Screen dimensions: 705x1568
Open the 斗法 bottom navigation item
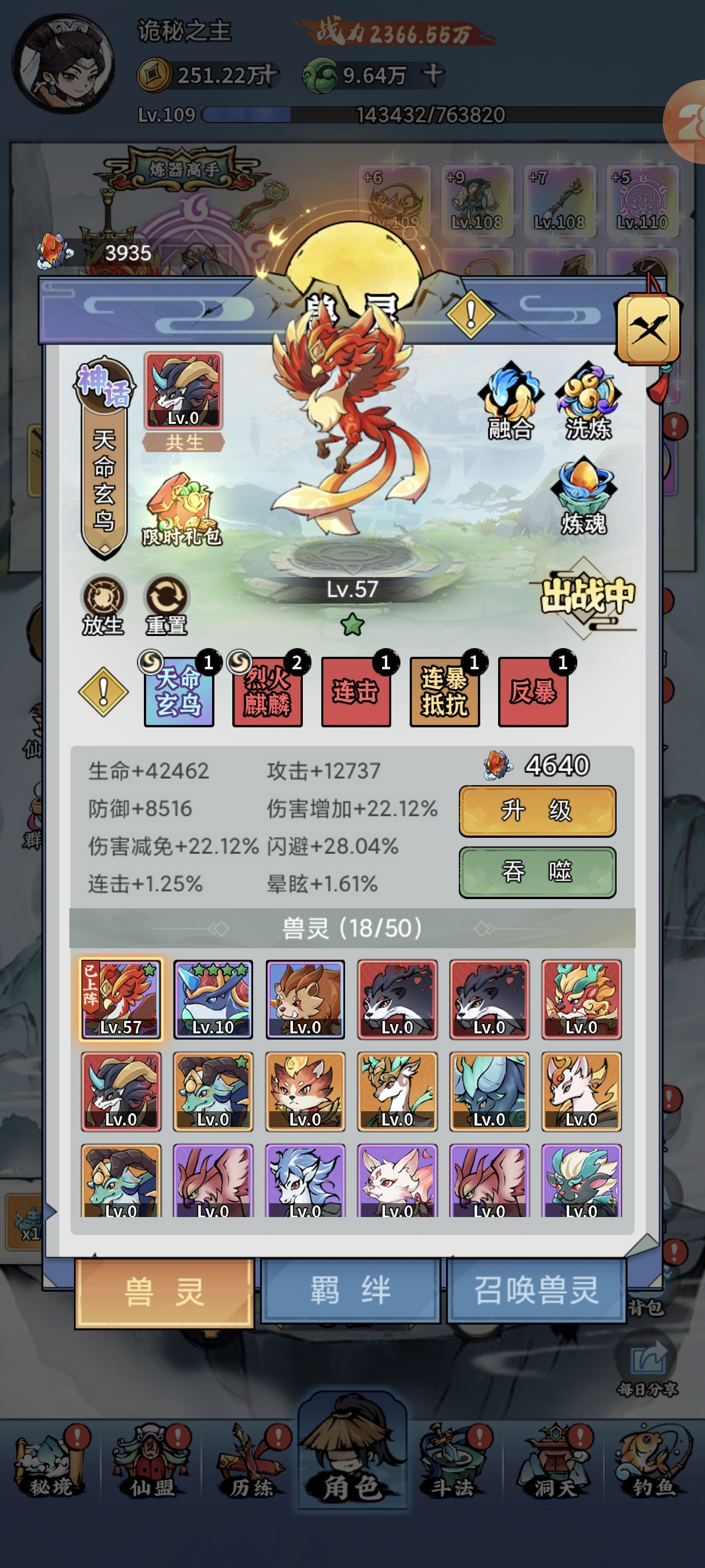pos(453,1464)
